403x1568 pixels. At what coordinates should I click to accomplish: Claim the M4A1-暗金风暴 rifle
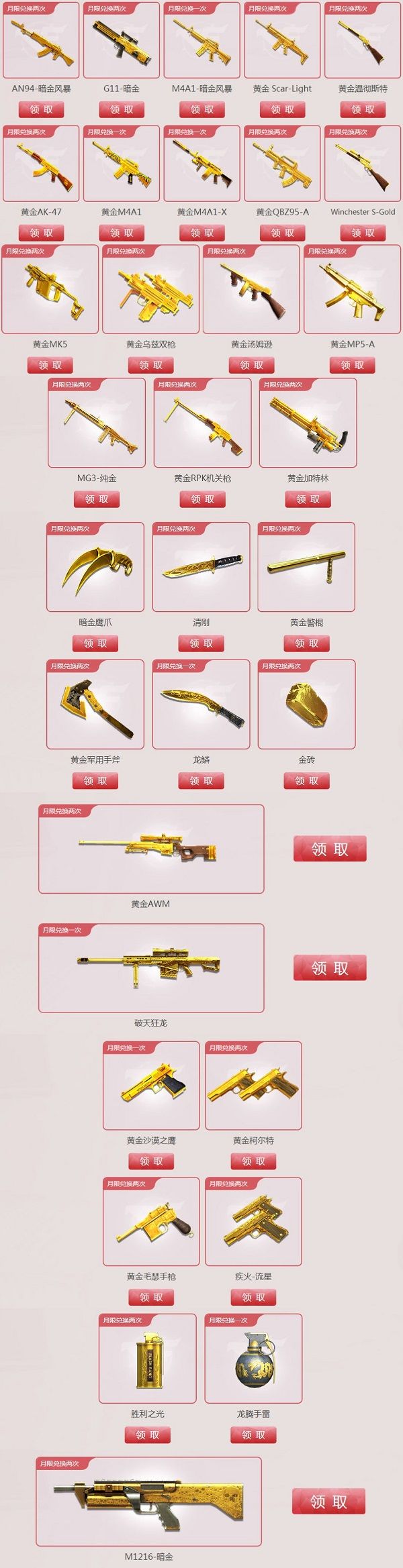[201, 109]
